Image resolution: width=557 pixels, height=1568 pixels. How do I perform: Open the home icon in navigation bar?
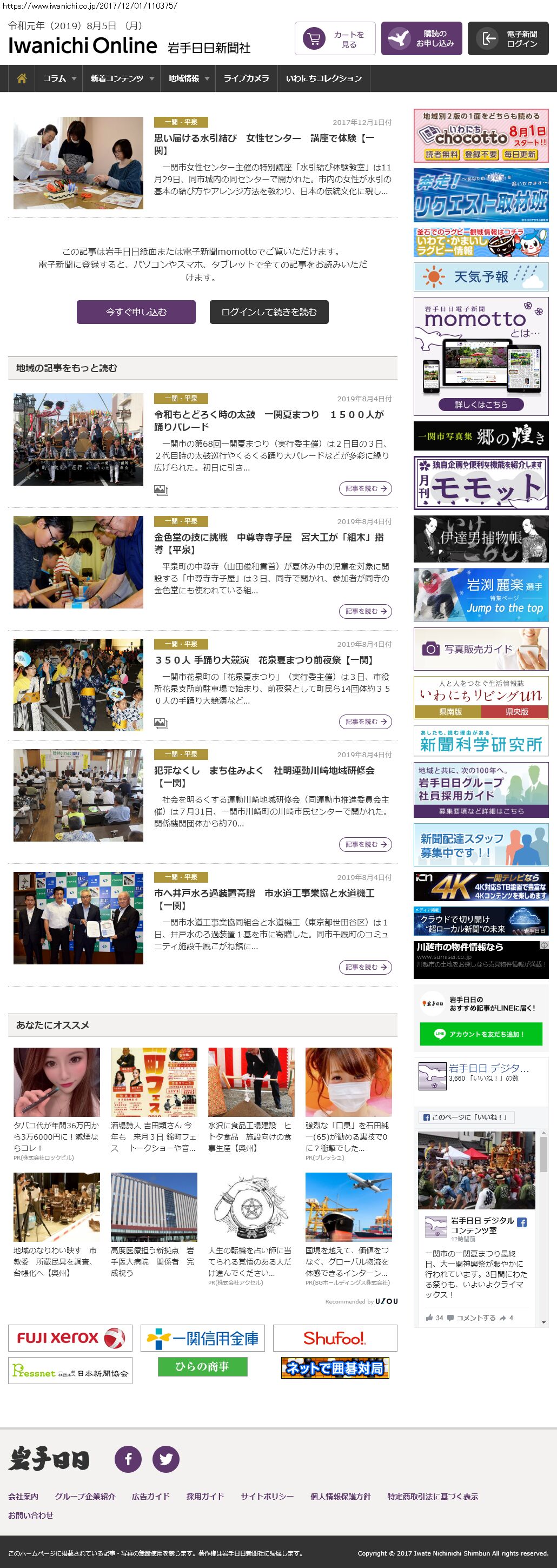pos(22,78)
